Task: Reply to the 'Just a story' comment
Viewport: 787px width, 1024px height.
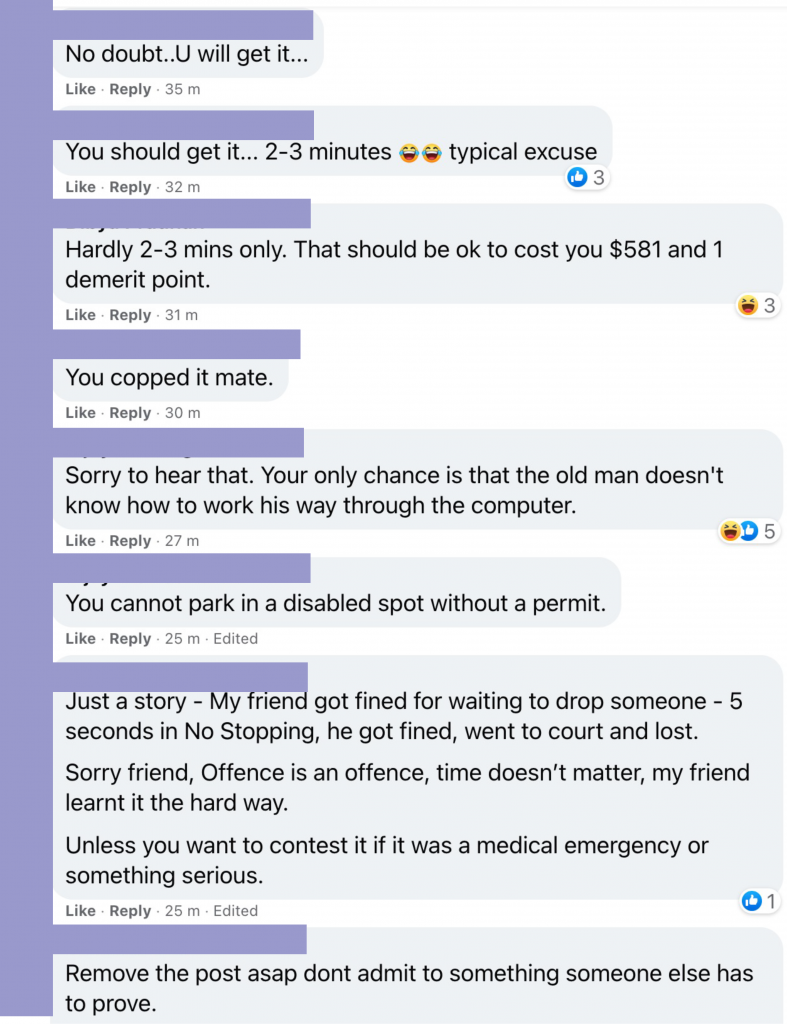Action: tap(130, 911)
